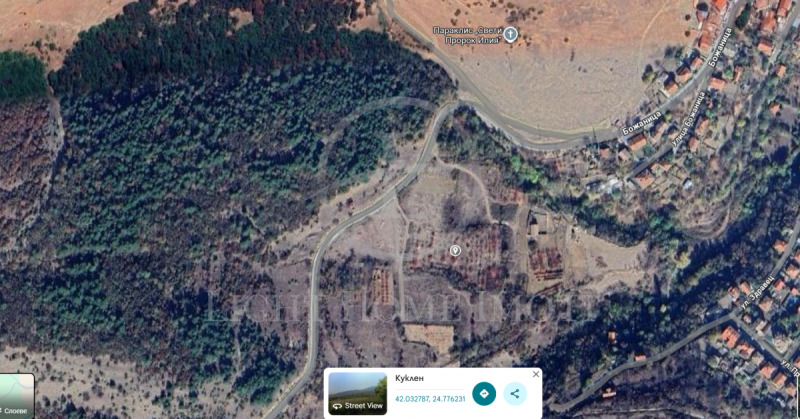The width and height of the screenshot is (800, 419).
Task: Open the Слоеве map layers switcher
Action: [16, 396]
